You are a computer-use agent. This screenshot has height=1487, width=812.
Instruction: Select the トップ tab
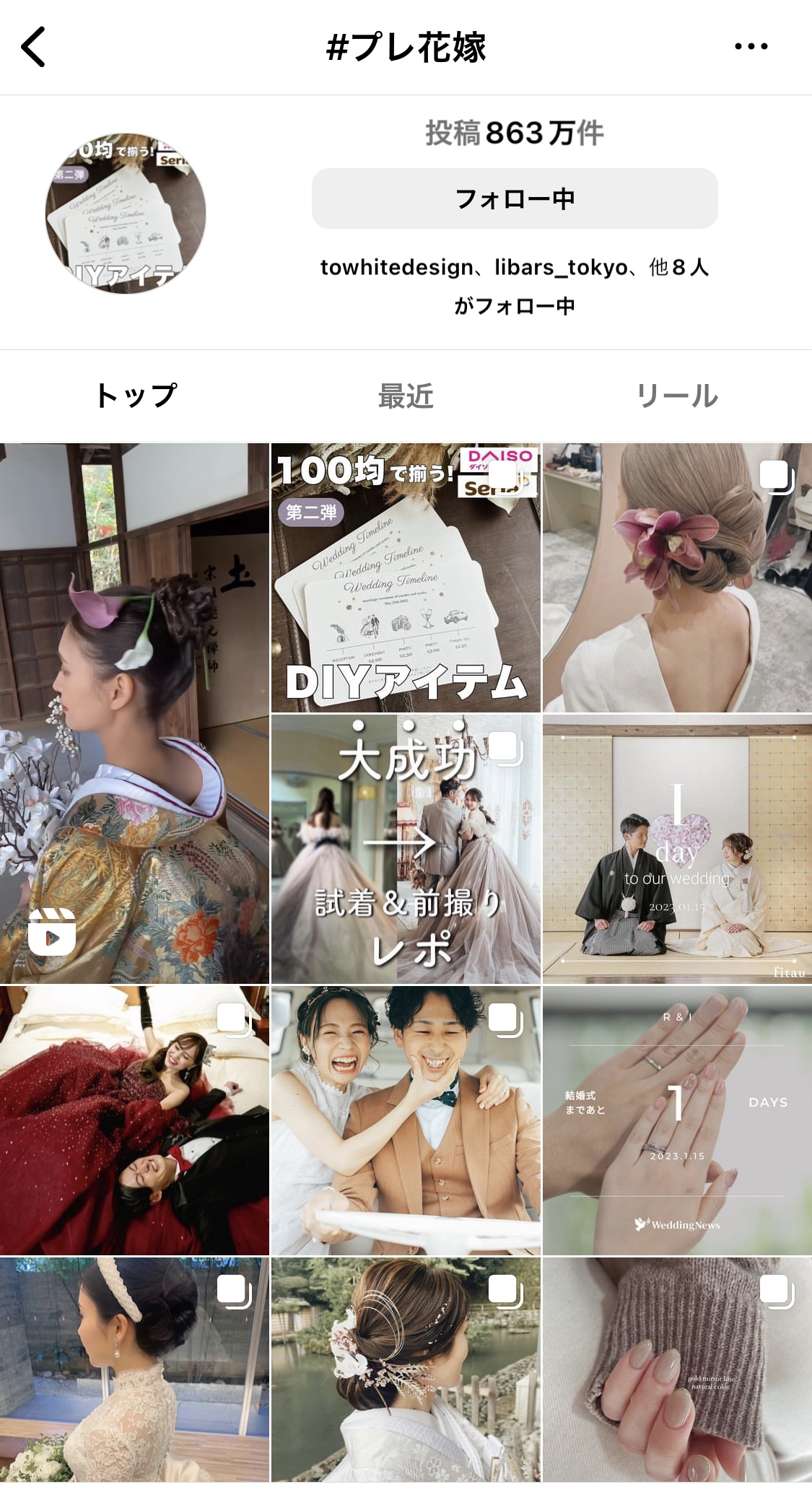[x=136, y=396]
